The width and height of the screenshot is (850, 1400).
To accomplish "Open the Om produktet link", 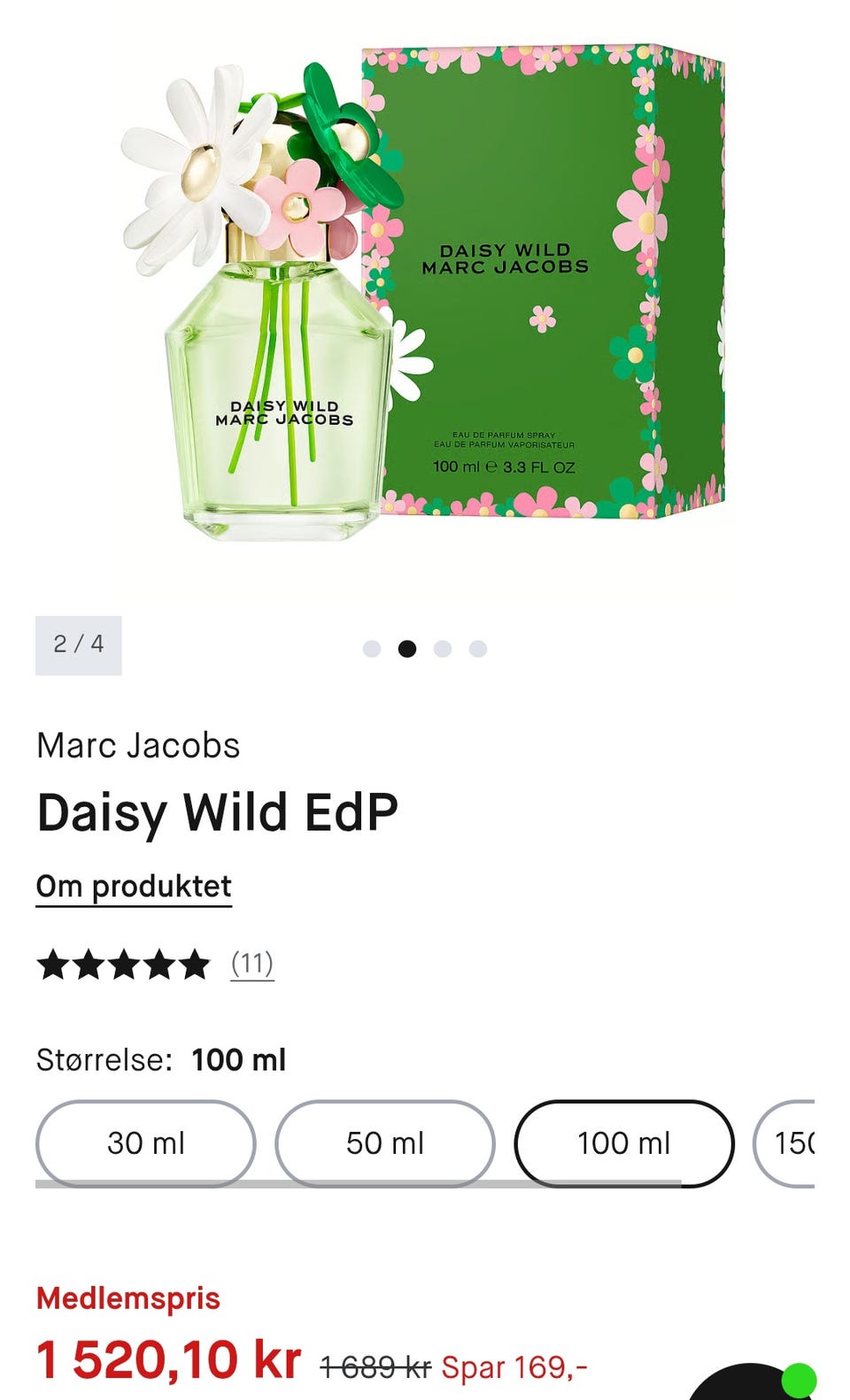I will (x=134, y=887).
